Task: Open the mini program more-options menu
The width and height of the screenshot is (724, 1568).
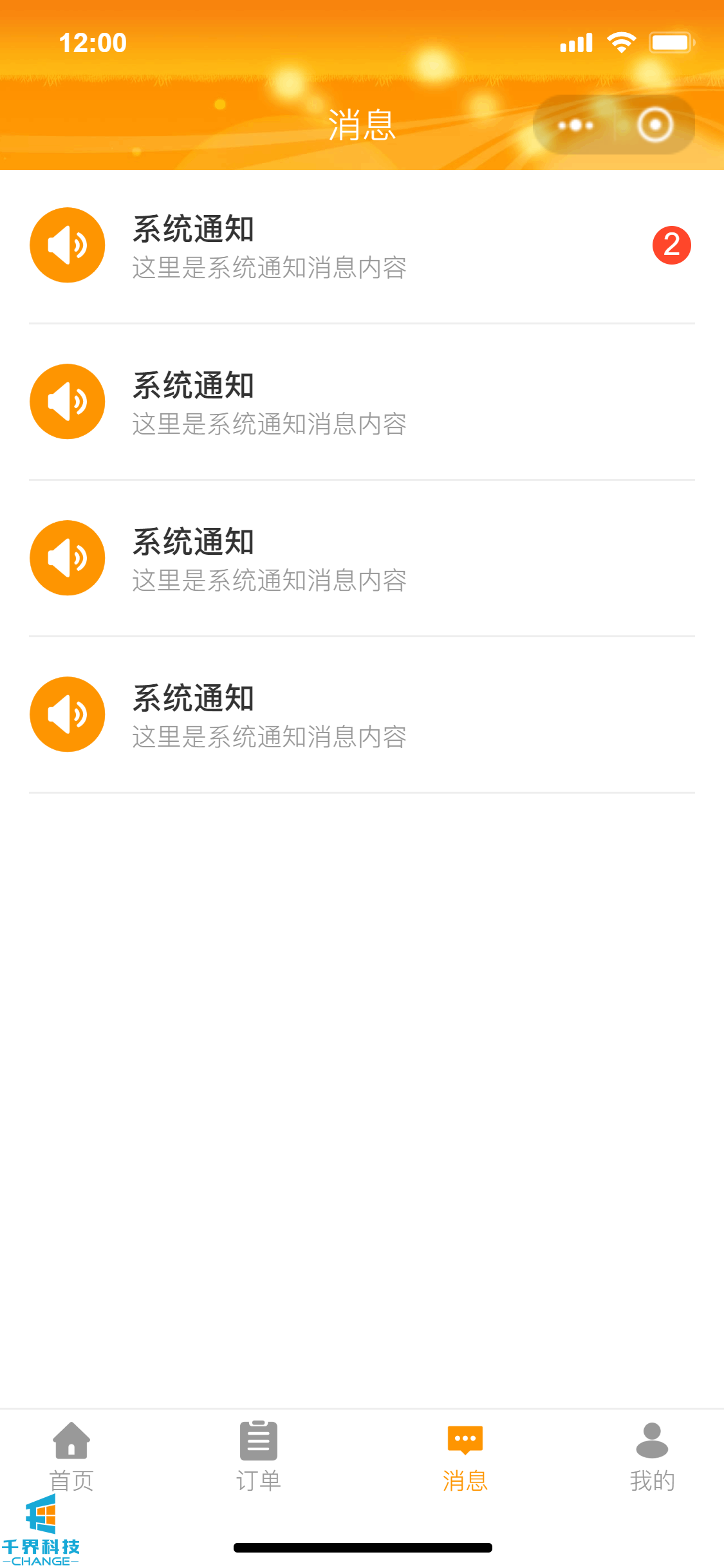Action: pyautogui.click(x=575, y=125)
